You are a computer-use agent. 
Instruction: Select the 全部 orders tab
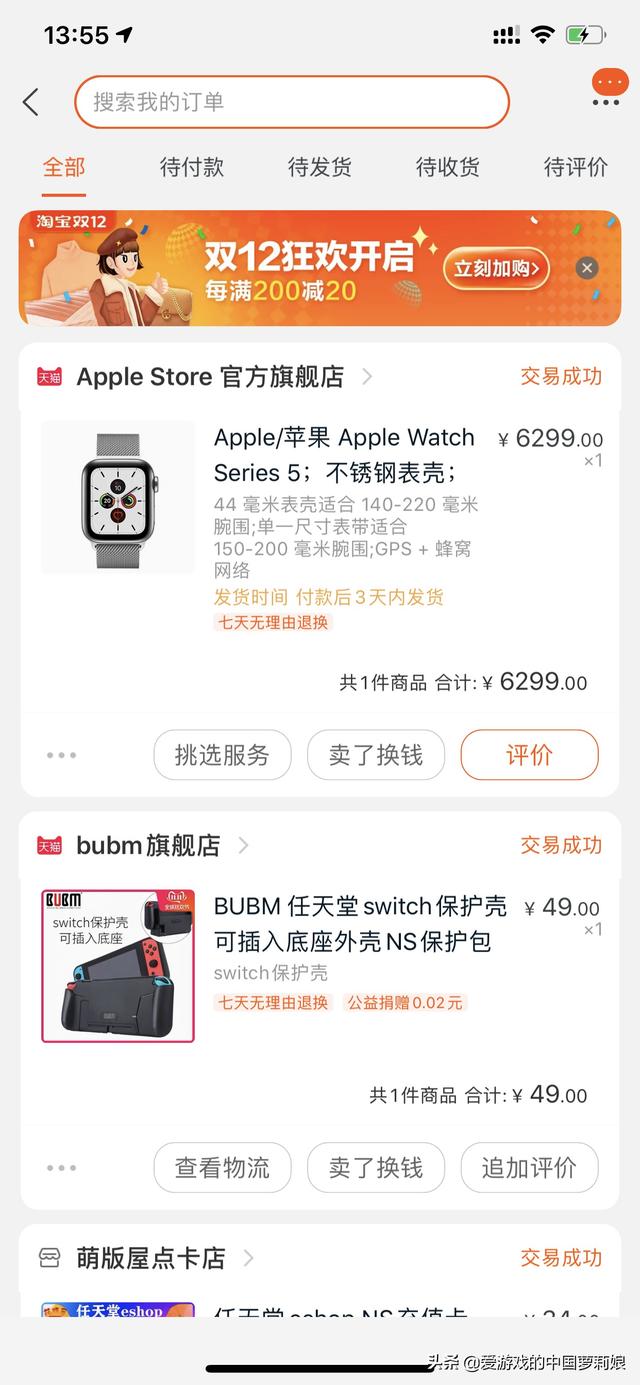click(x=64, y=167)
